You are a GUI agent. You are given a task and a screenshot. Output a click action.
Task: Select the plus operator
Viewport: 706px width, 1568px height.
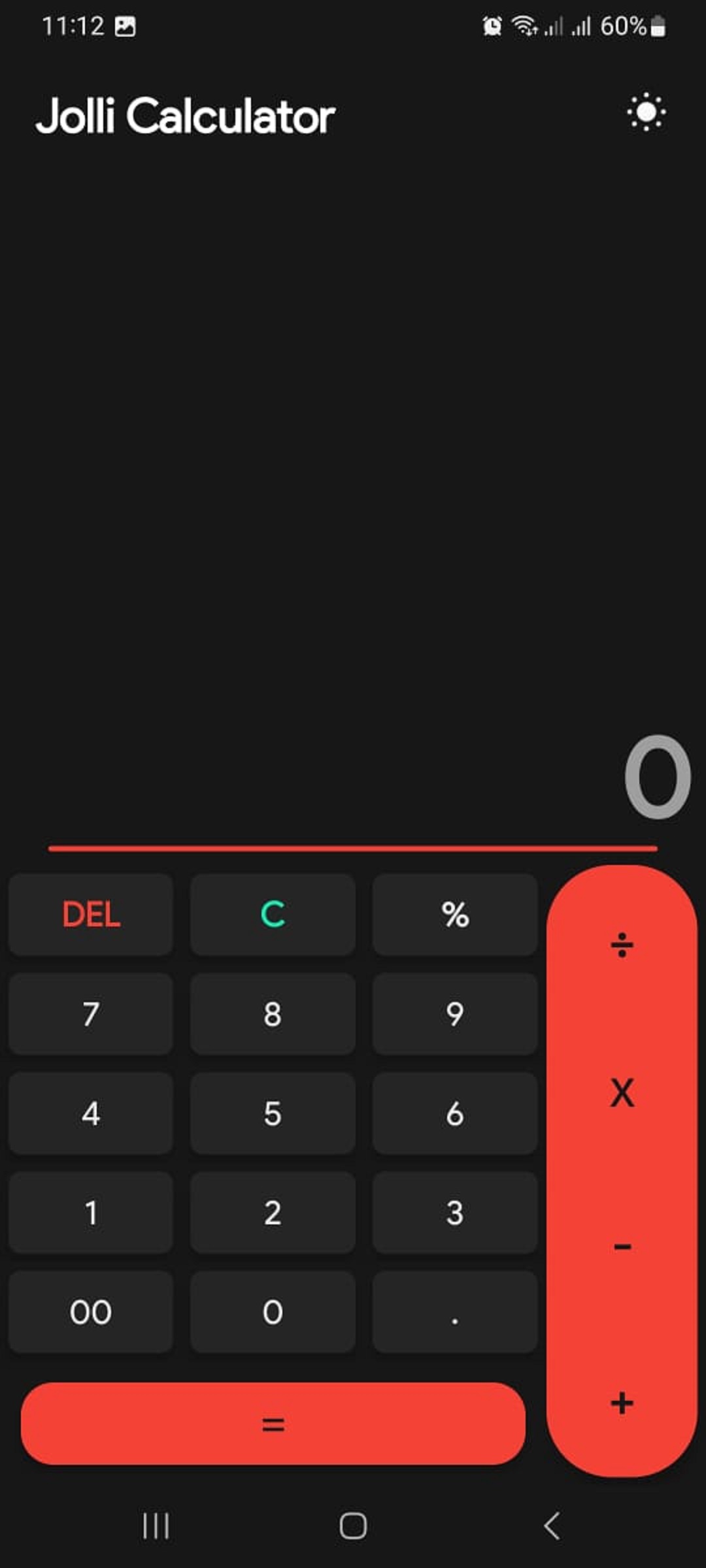(622, 1402)
